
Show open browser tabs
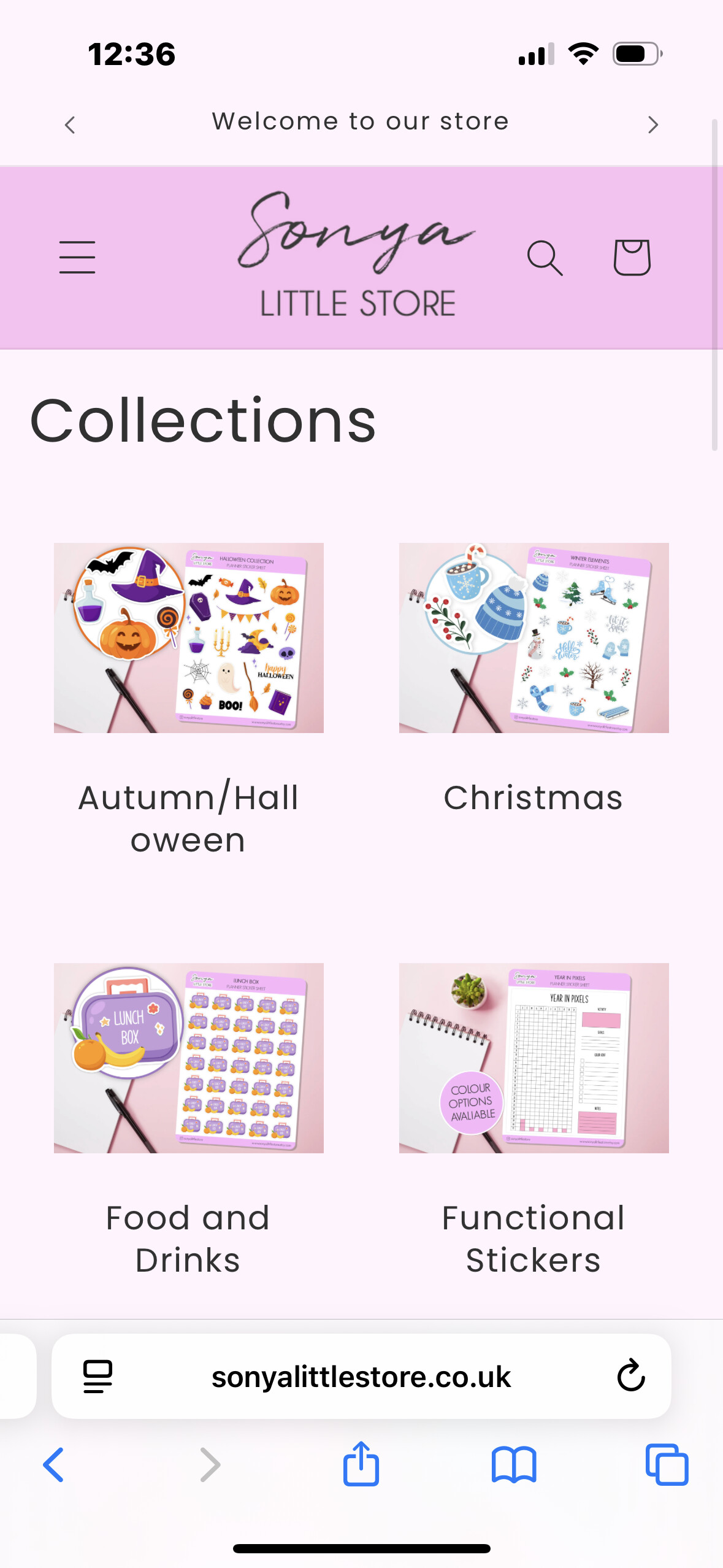667,1465
